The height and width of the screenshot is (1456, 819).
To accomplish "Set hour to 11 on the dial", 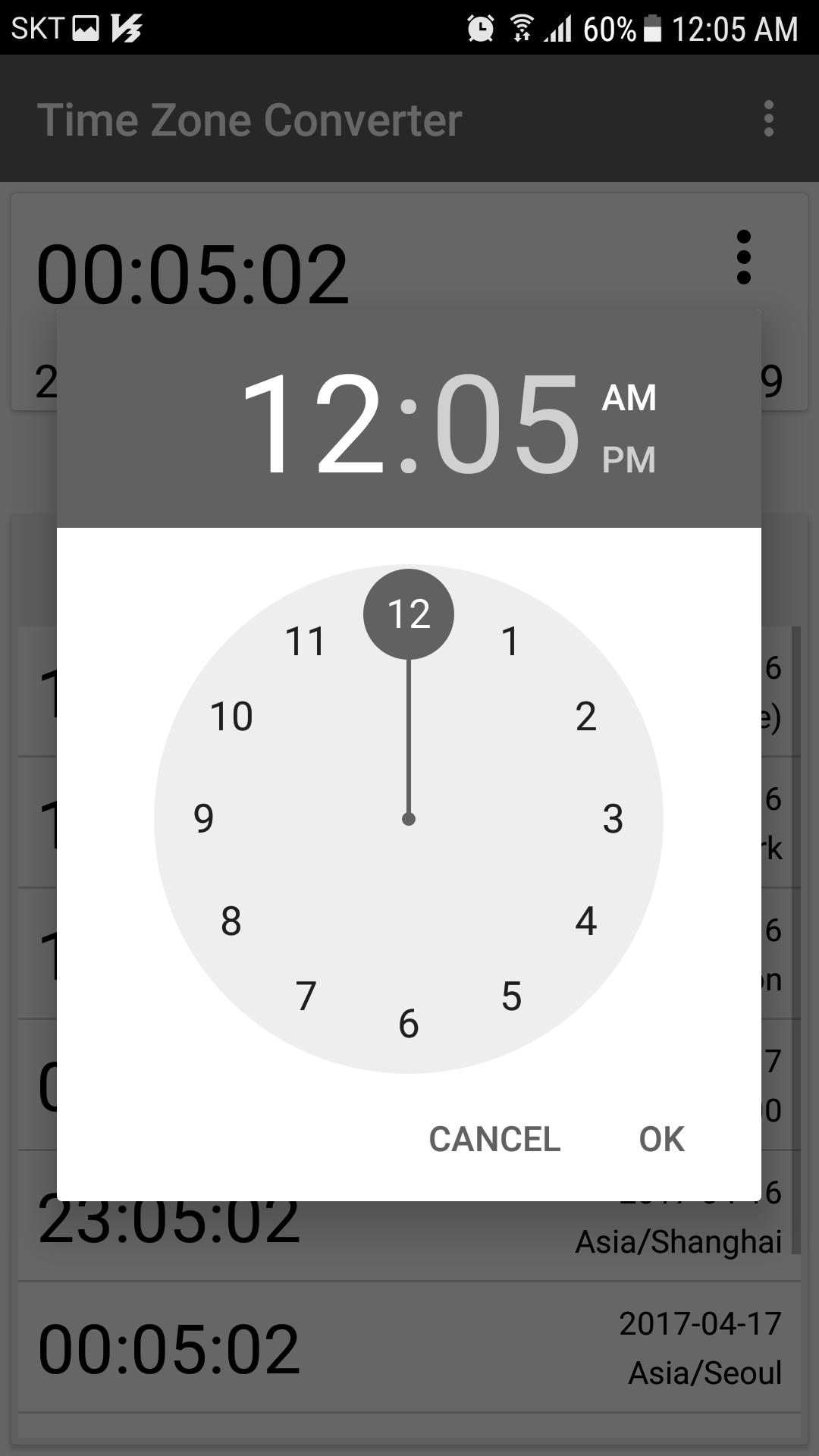I will pyautogui.click(x=306, y=642).
